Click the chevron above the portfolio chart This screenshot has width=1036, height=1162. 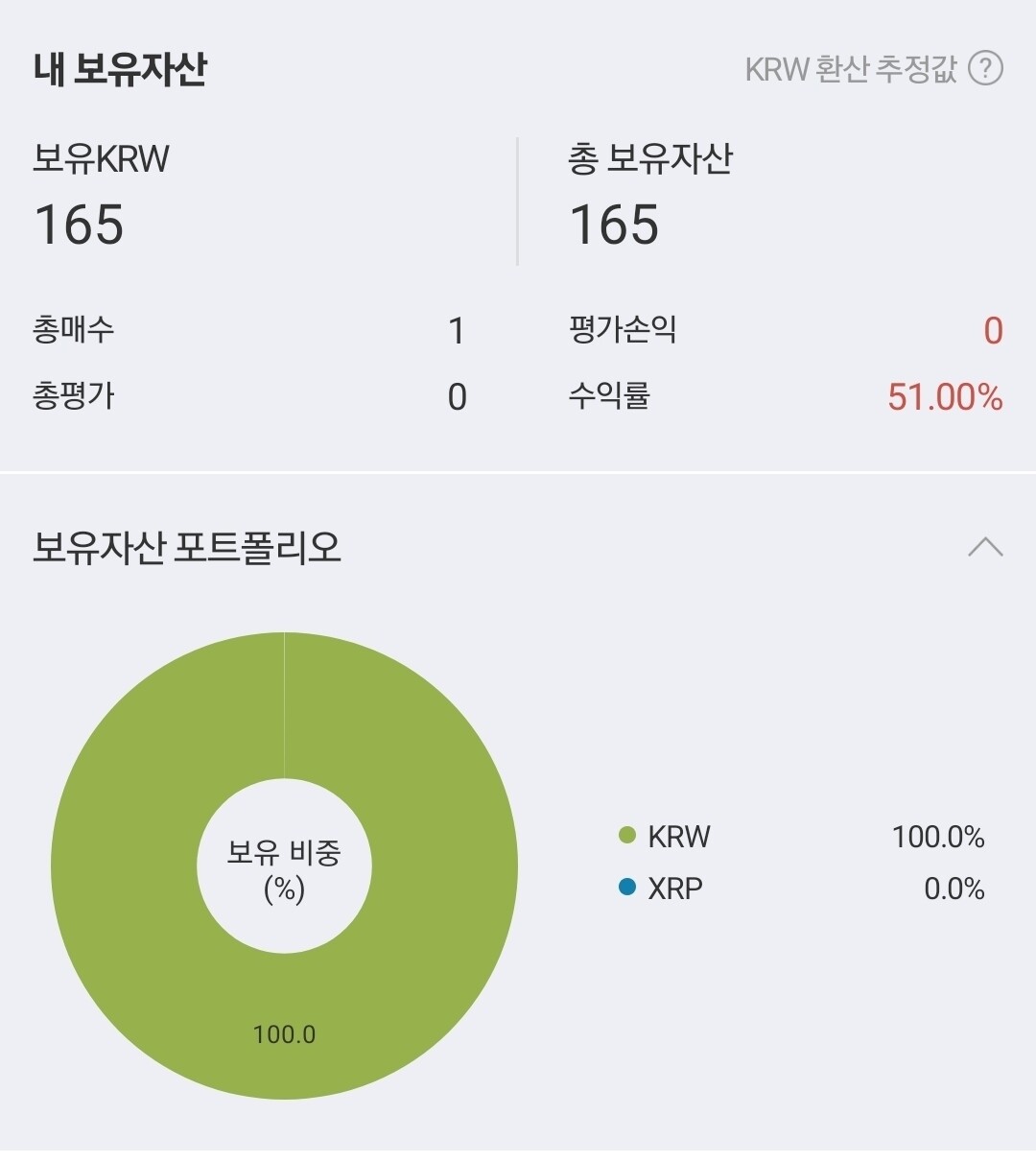[986, 547]
